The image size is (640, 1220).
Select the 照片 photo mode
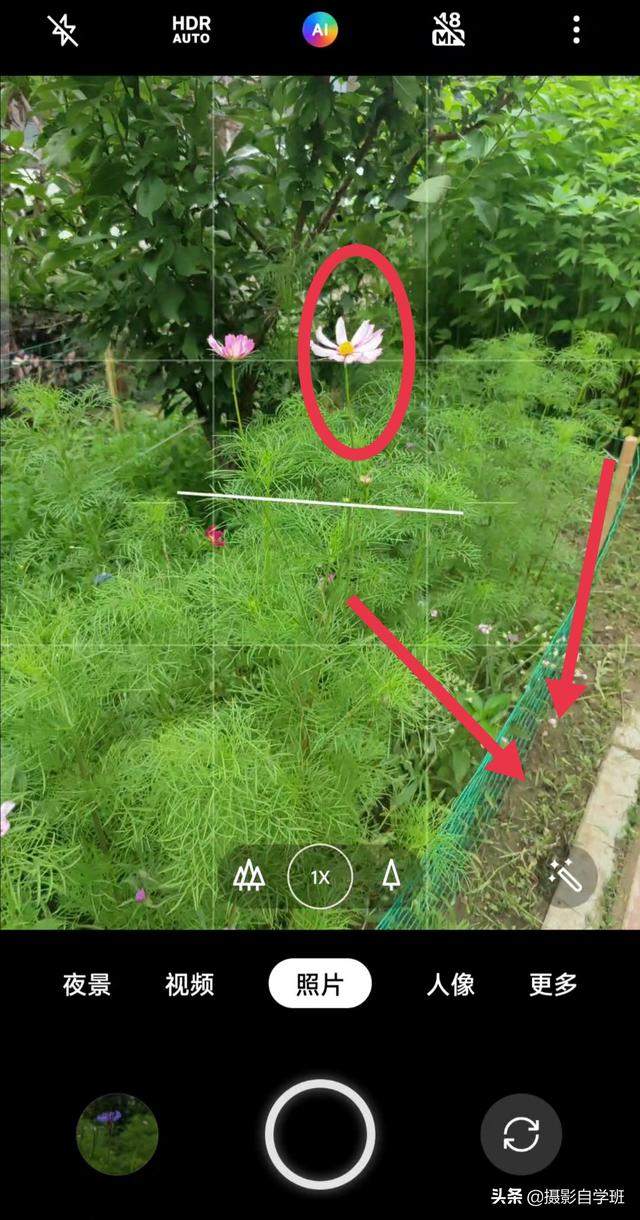tap(320, 985)
